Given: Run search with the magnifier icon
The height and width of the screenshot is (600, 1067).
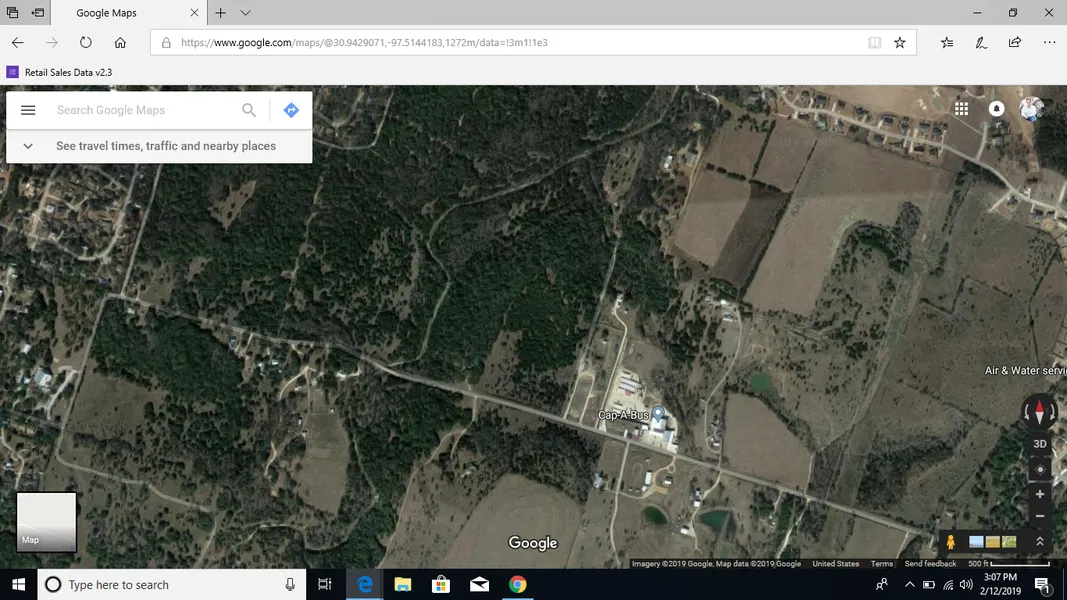Looking at the screenshot, I should pos(249,110).
